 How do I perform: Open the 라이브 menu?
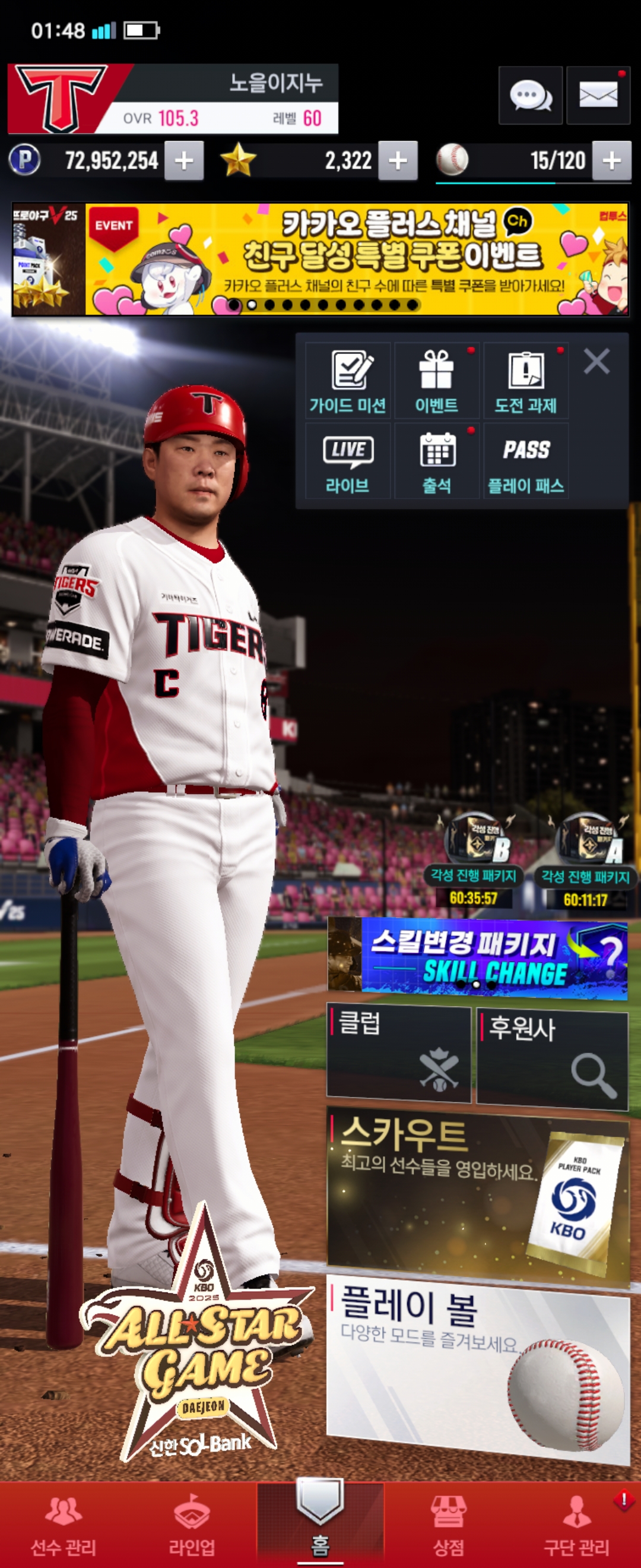click(x=347, y=461)
